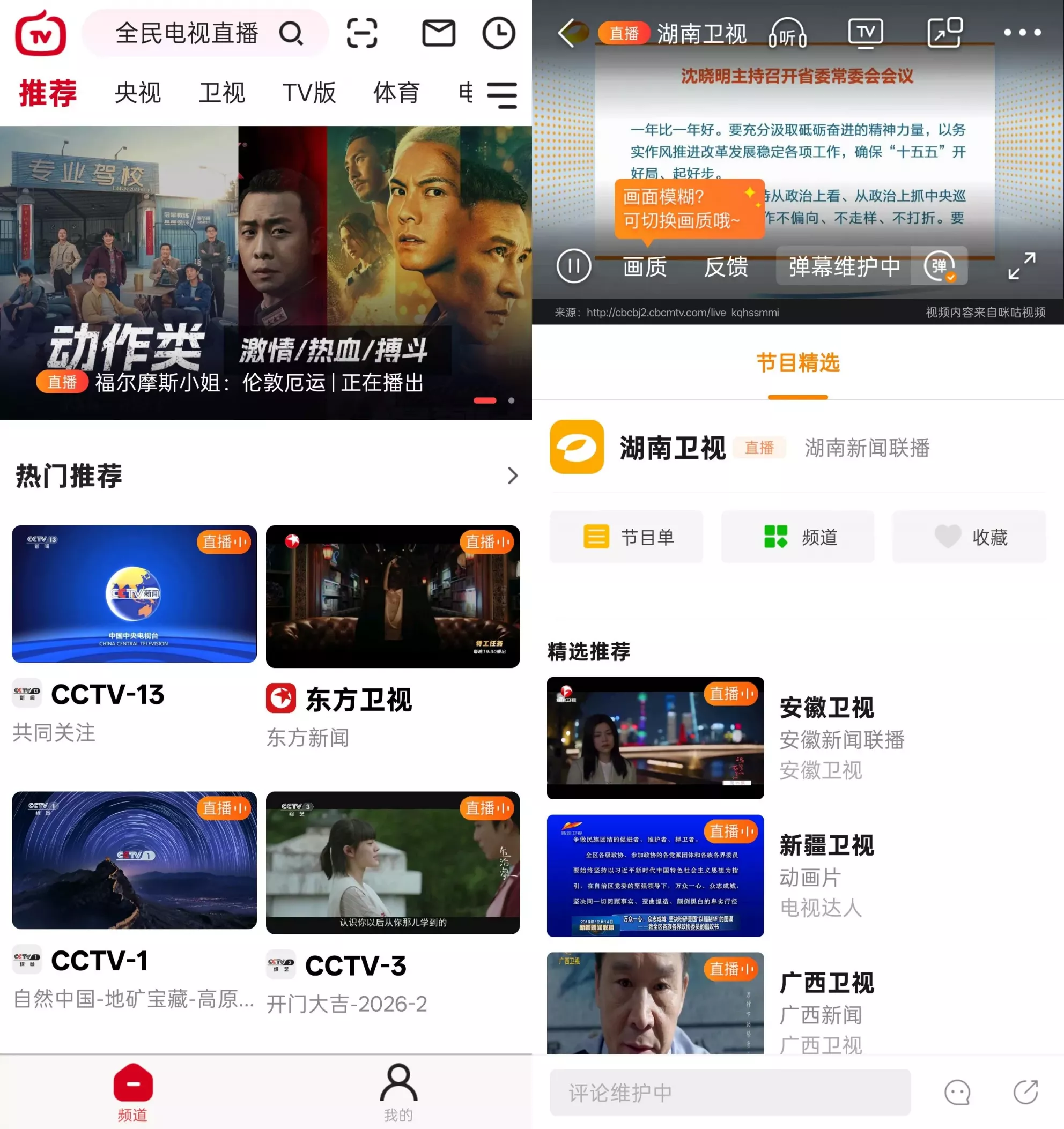Send feedback using the 反馈 button
1064x1129 pixels.
click(726, 266)
